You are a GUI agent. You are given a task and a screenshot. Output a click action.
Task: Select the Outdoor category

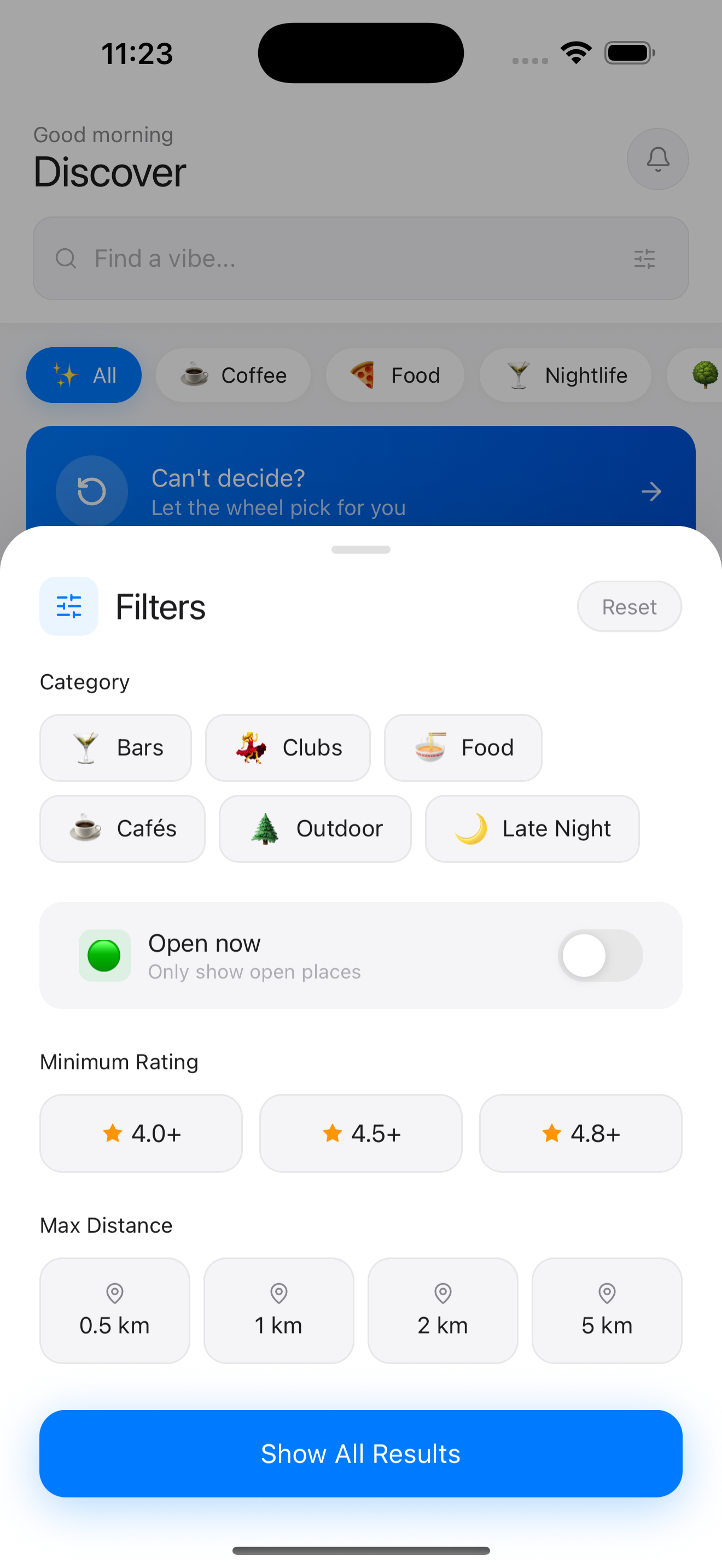[315, 828]
